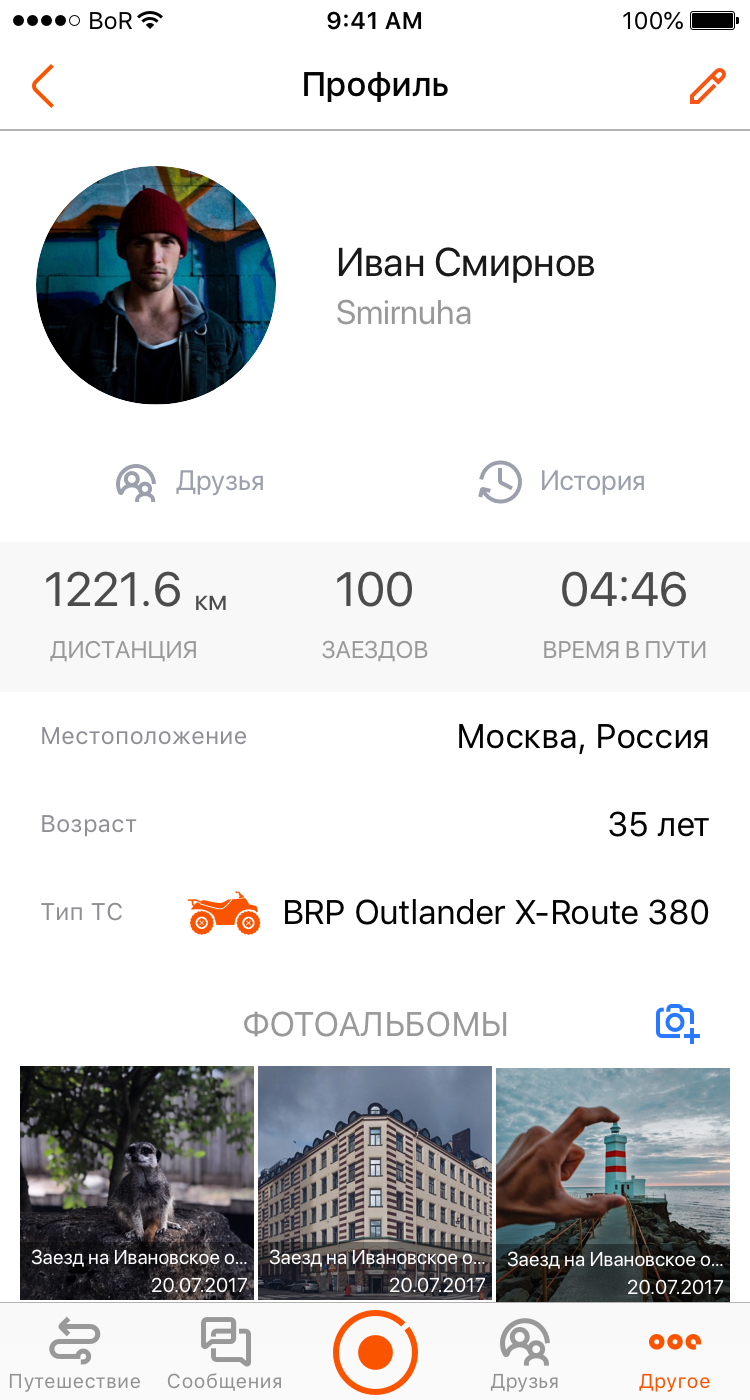Go back using the orange arrow
This screenshot has height=1400, width=750.
click(x=42, y=87)
